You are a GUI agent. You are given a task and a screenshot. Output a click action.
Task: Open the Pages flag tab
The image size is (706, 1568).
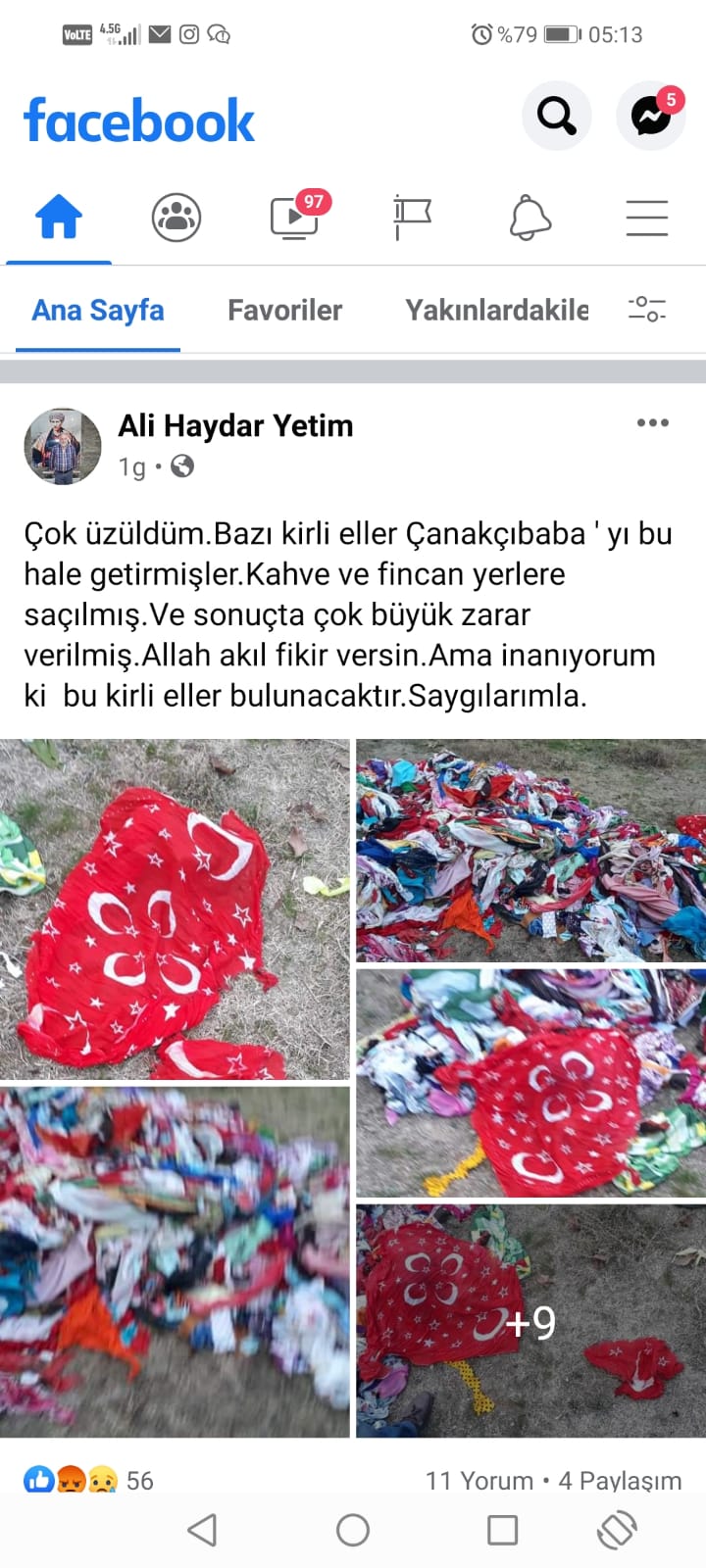(412, 218)
